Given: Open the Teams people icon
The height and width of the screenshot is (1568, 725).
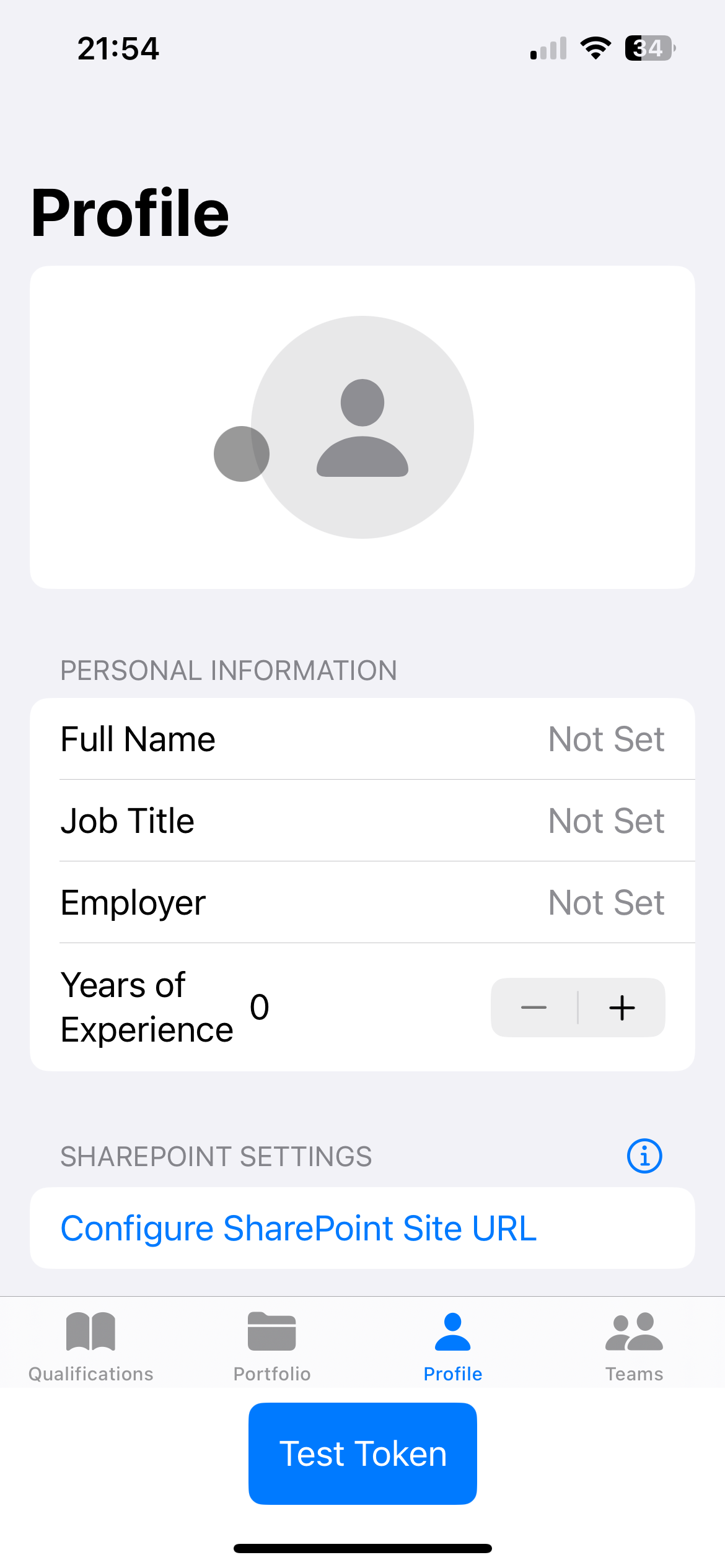Looking at the screenshot, I should (635, 1330).
